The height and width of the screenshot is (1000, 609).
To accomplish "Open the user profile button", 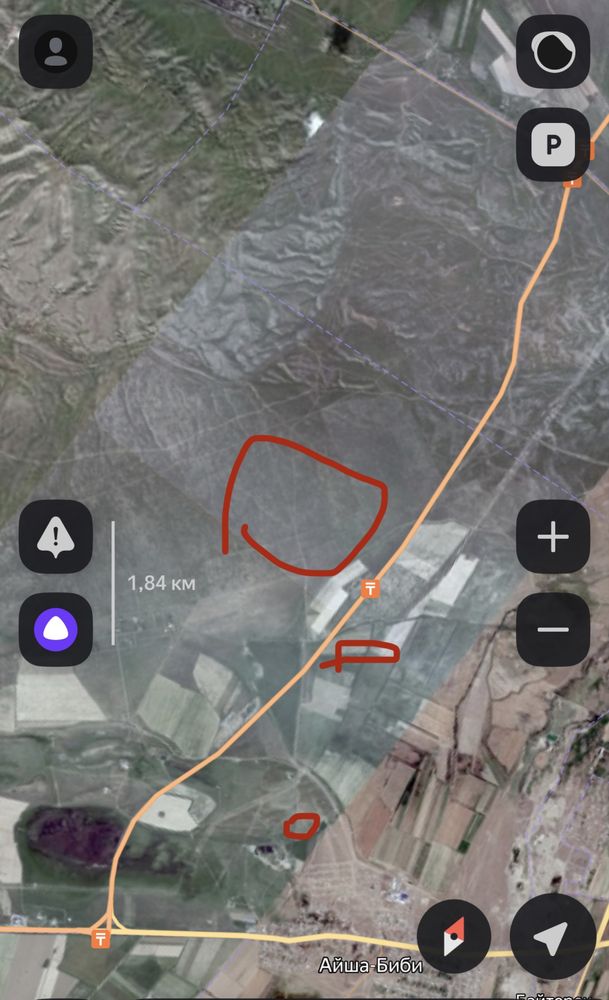I will (56, 52).
